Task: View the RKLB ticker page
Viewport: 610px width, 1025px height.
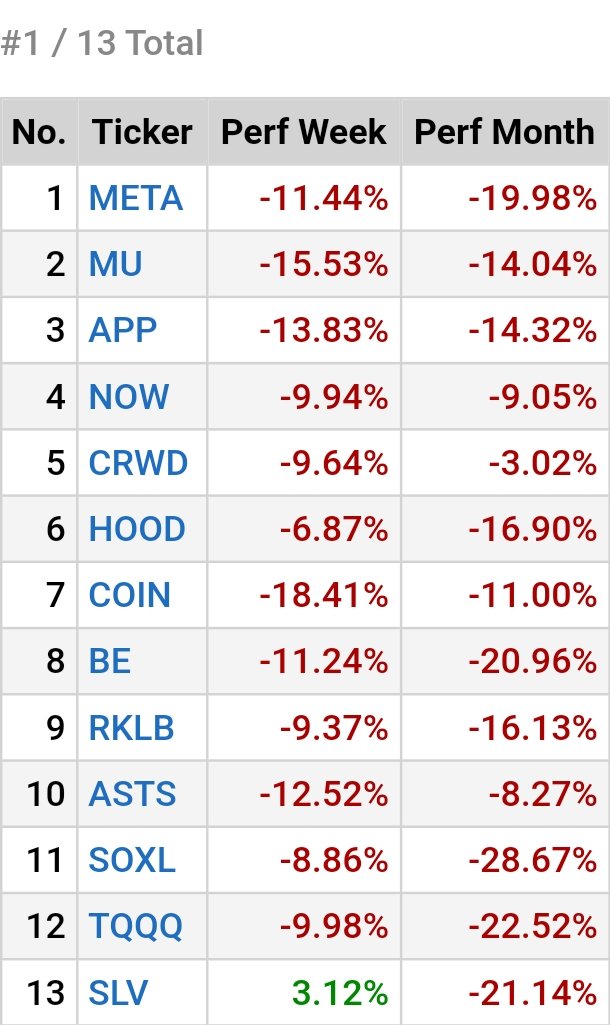Action: (x=132, y=728)
